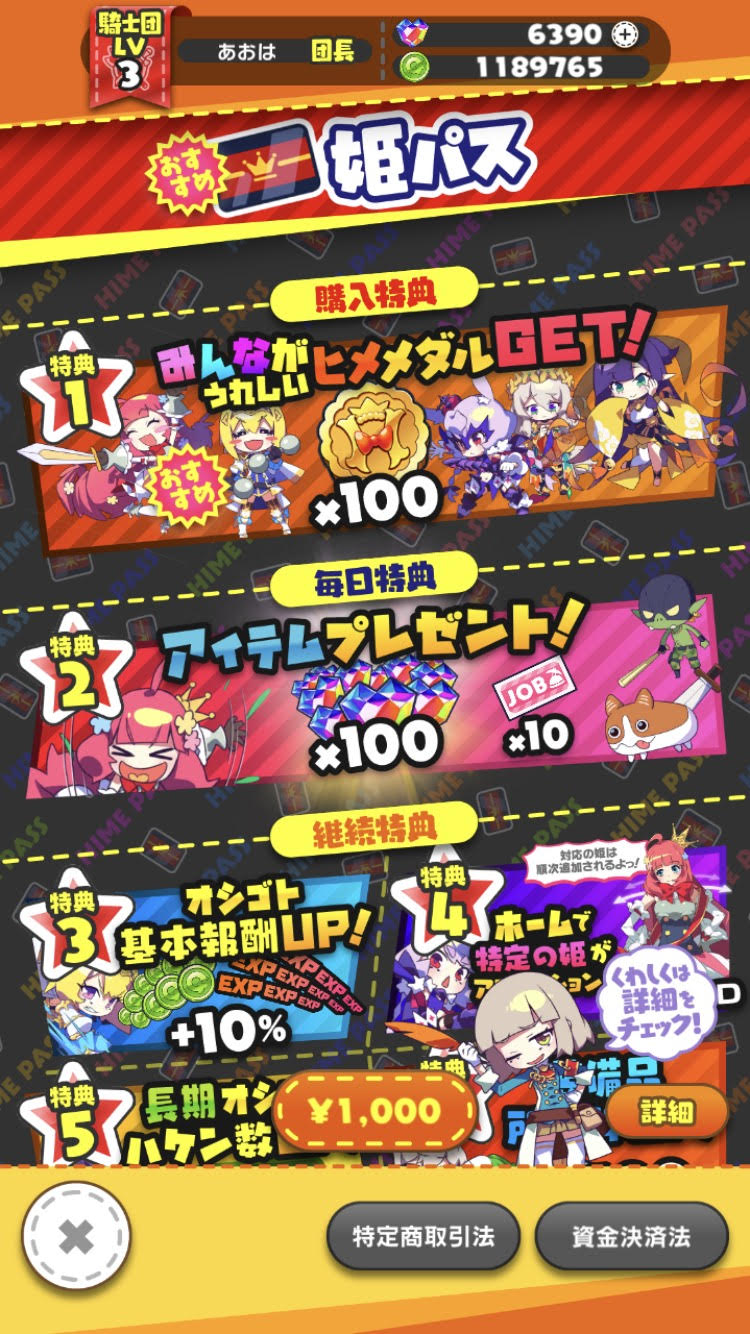
Task: Tap the plus icon to add gems
Action: pos(624,34)
